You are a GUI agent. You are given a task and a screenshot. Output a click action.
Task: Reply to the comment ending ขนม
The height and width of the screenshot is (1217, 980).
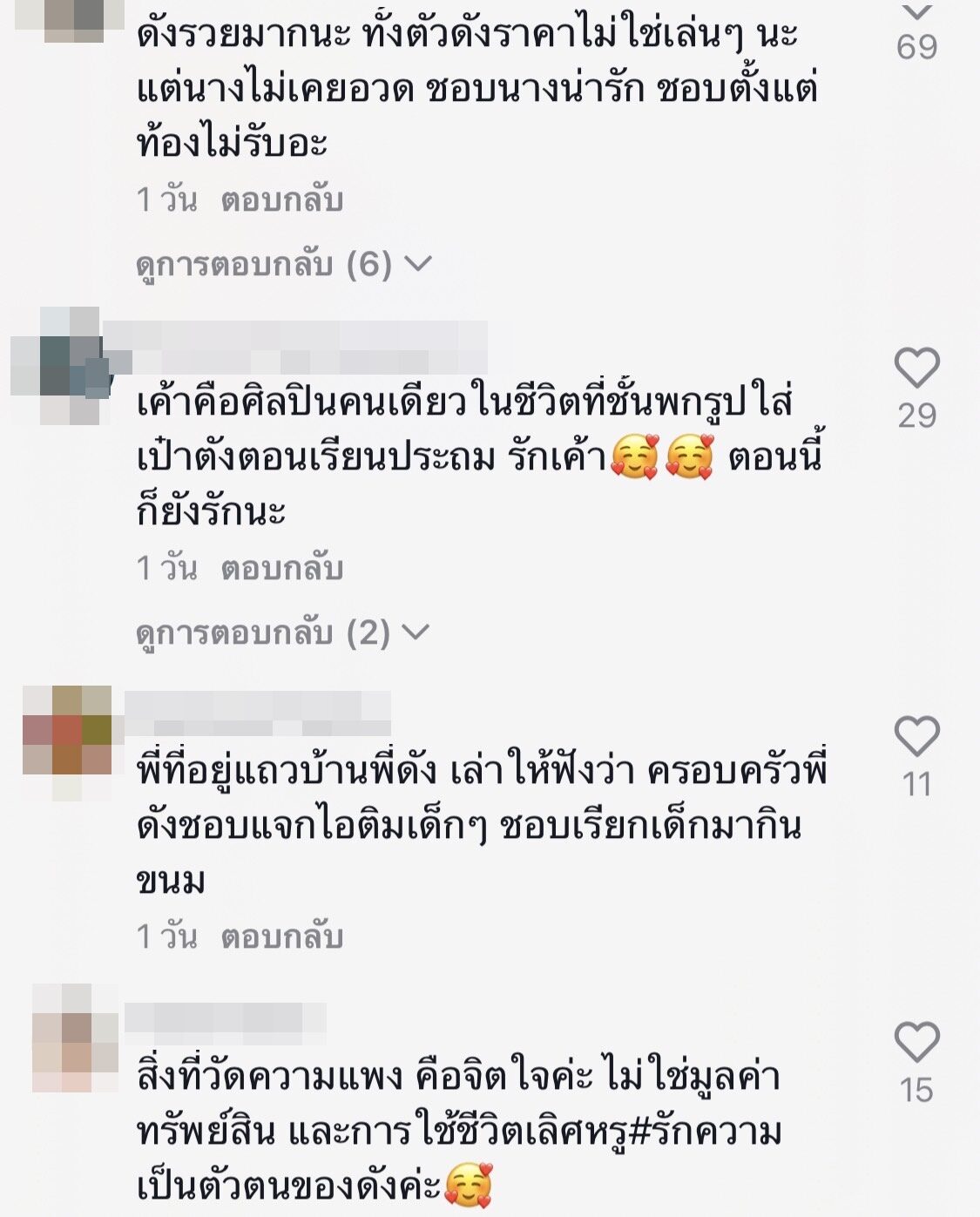pos(281,937)
